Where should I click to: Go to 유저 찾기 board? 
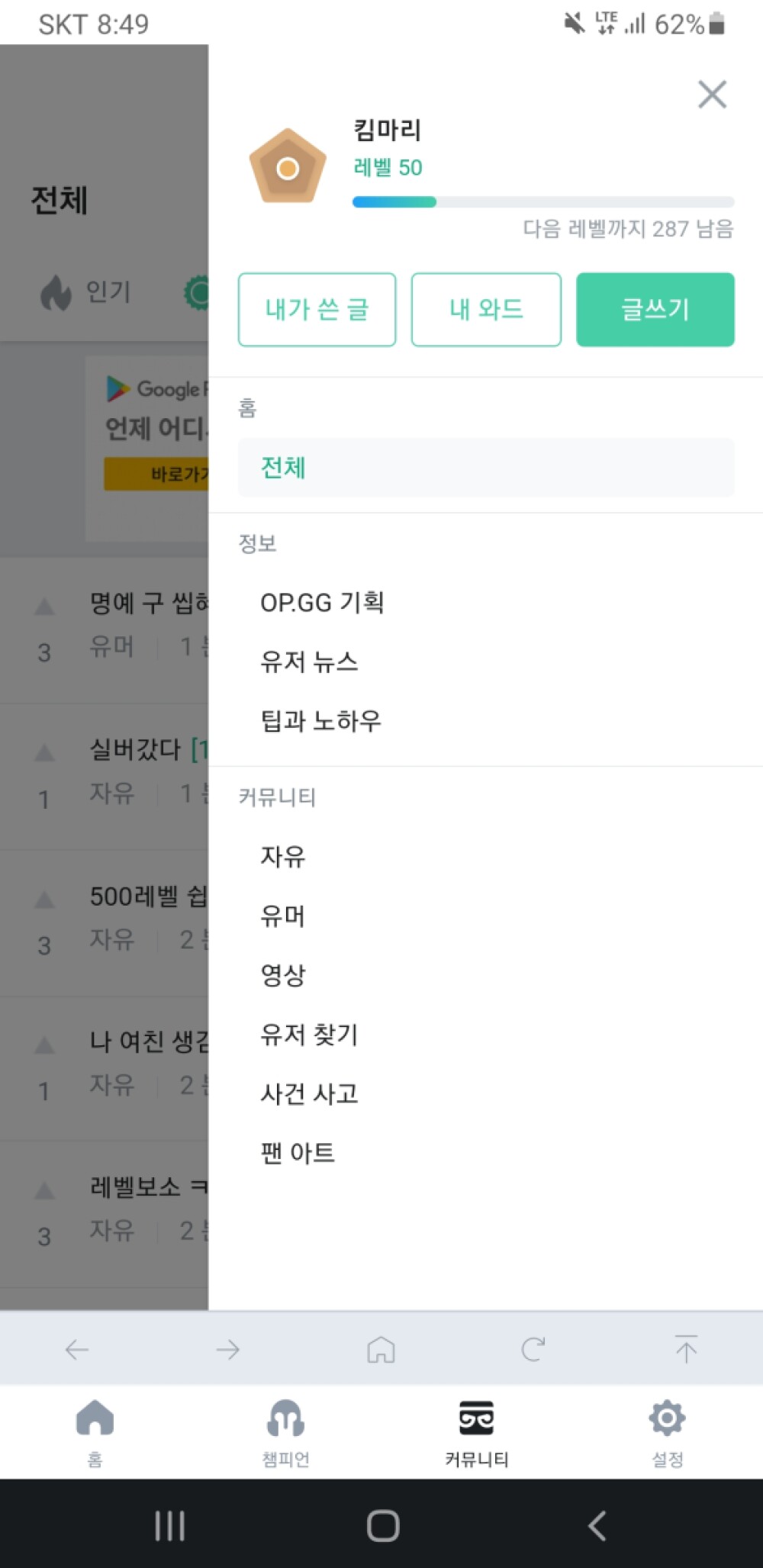(309, 1035)
